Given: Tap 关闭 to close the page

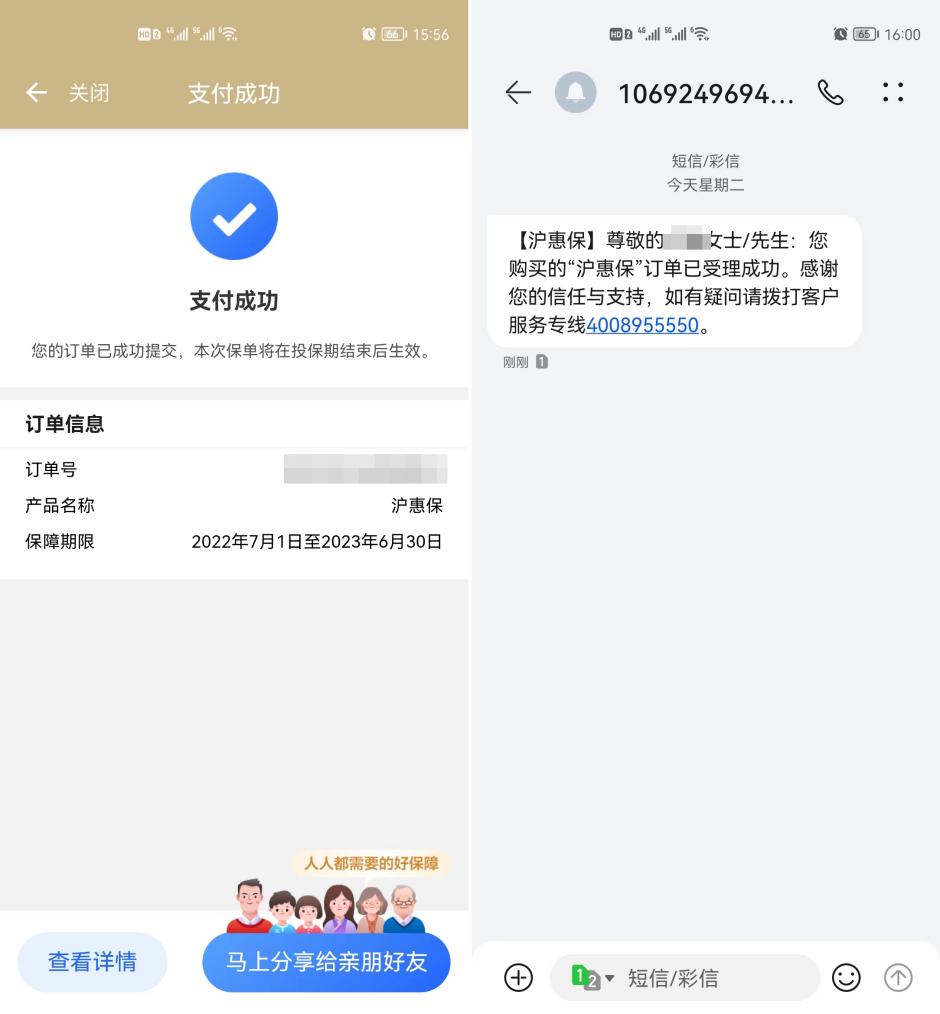Looking at the screenshot, I should (x=89, y=93).
